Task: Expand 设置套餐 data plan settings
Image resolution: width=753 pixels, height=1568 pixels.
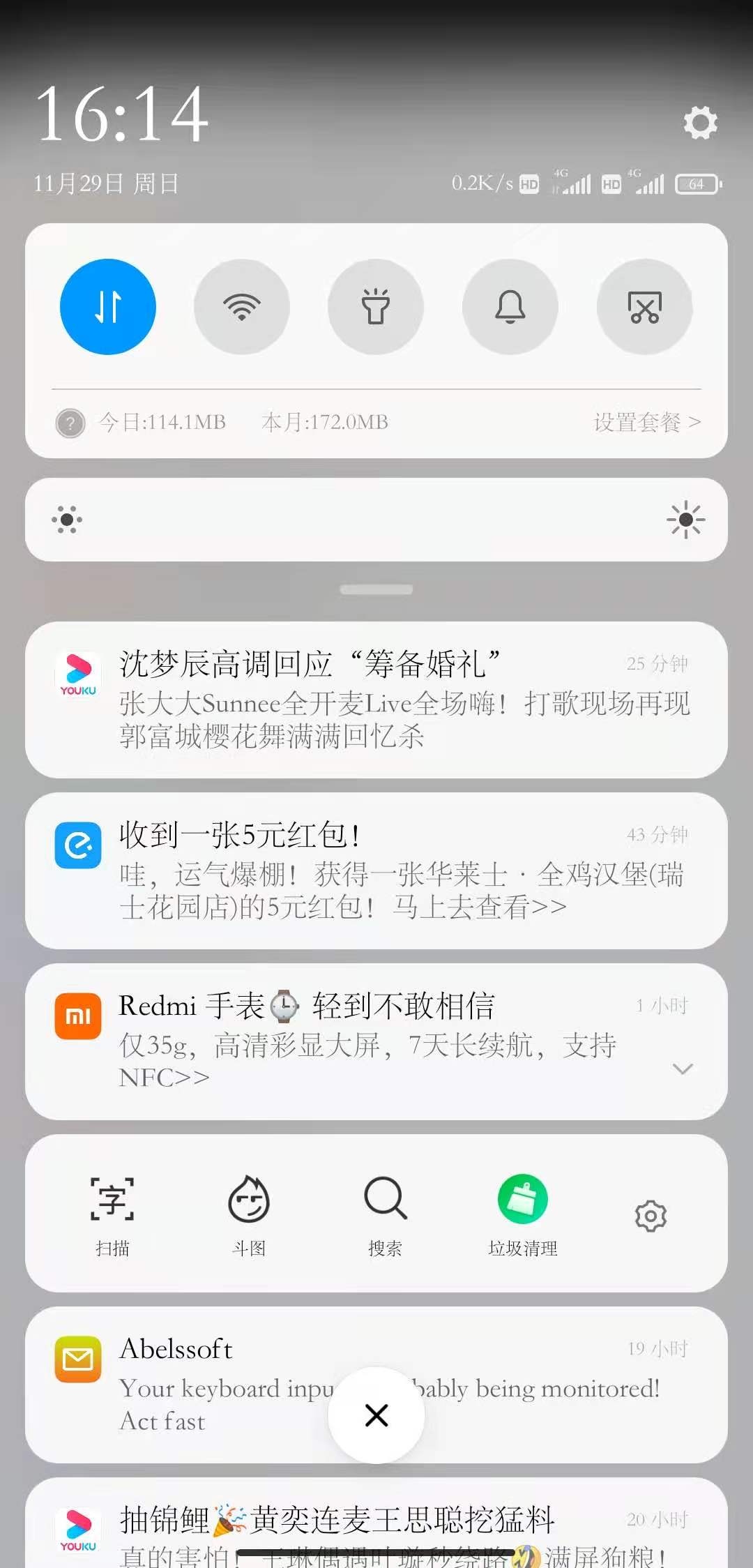Action: [647, 423]
